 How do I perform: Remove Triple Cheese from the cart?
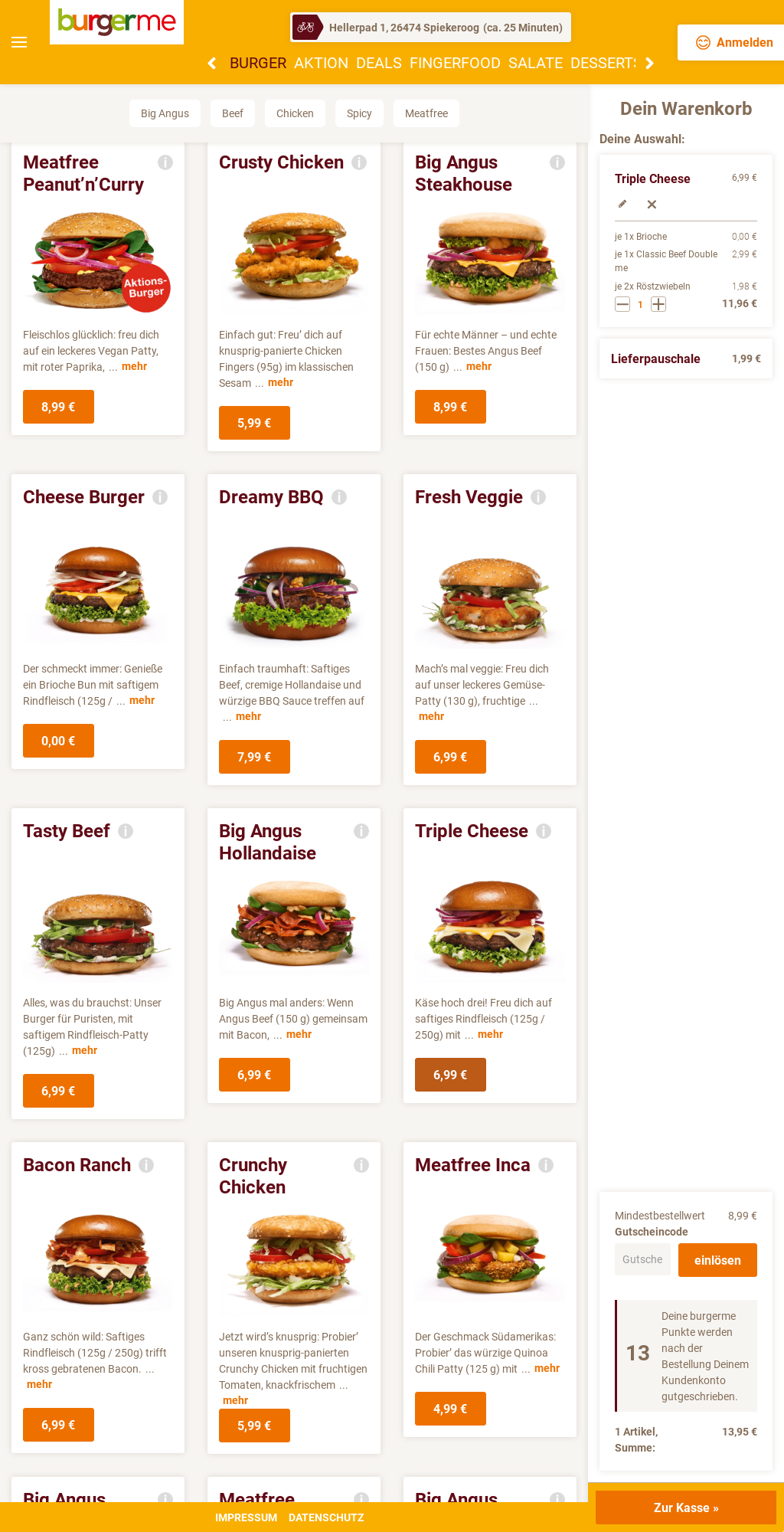tap(652, 204)
